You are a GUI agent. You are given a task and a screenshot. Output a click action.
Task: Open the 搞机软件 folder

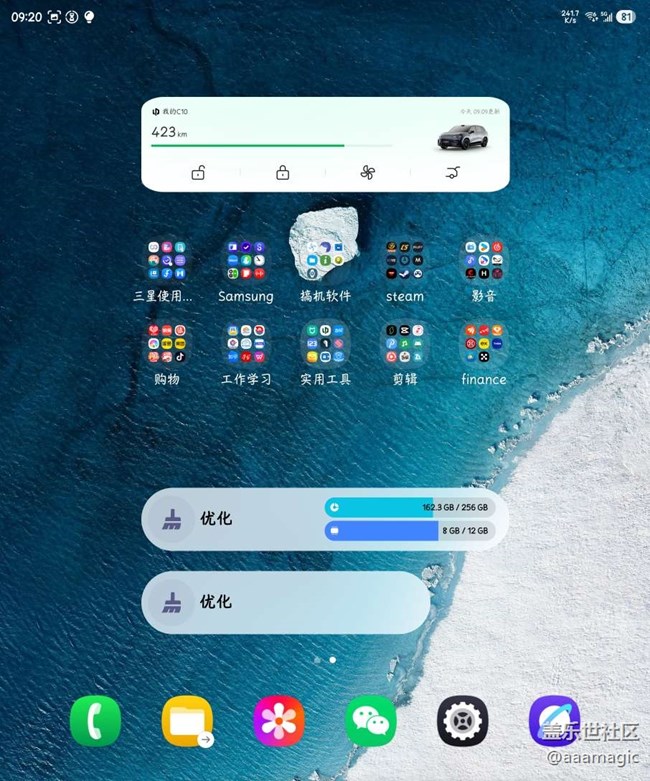click(325, 261)
